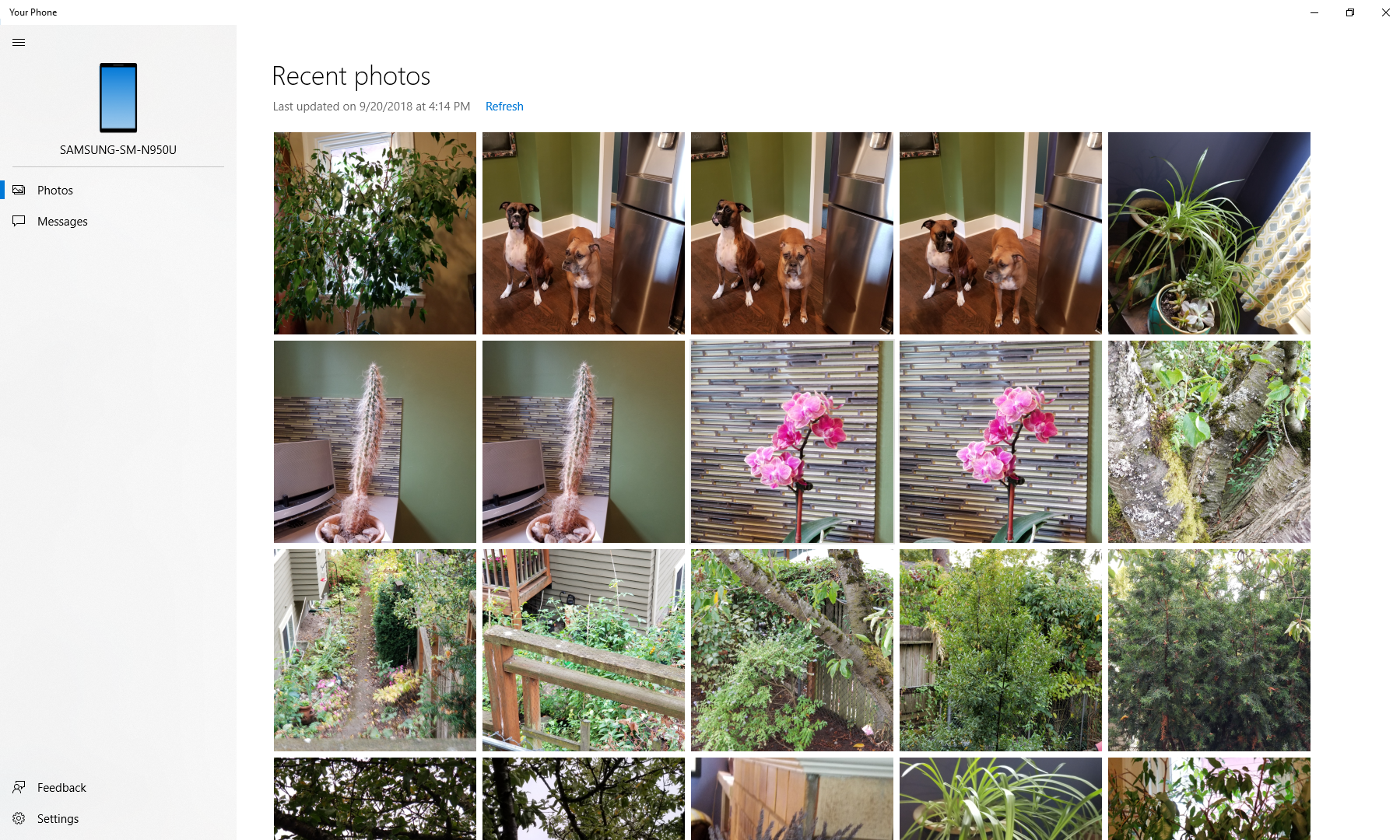The height and width of the screenshot is (840, 1400).
Task: Open the dense evergreen tree photo
Action: pos(1209,649)
